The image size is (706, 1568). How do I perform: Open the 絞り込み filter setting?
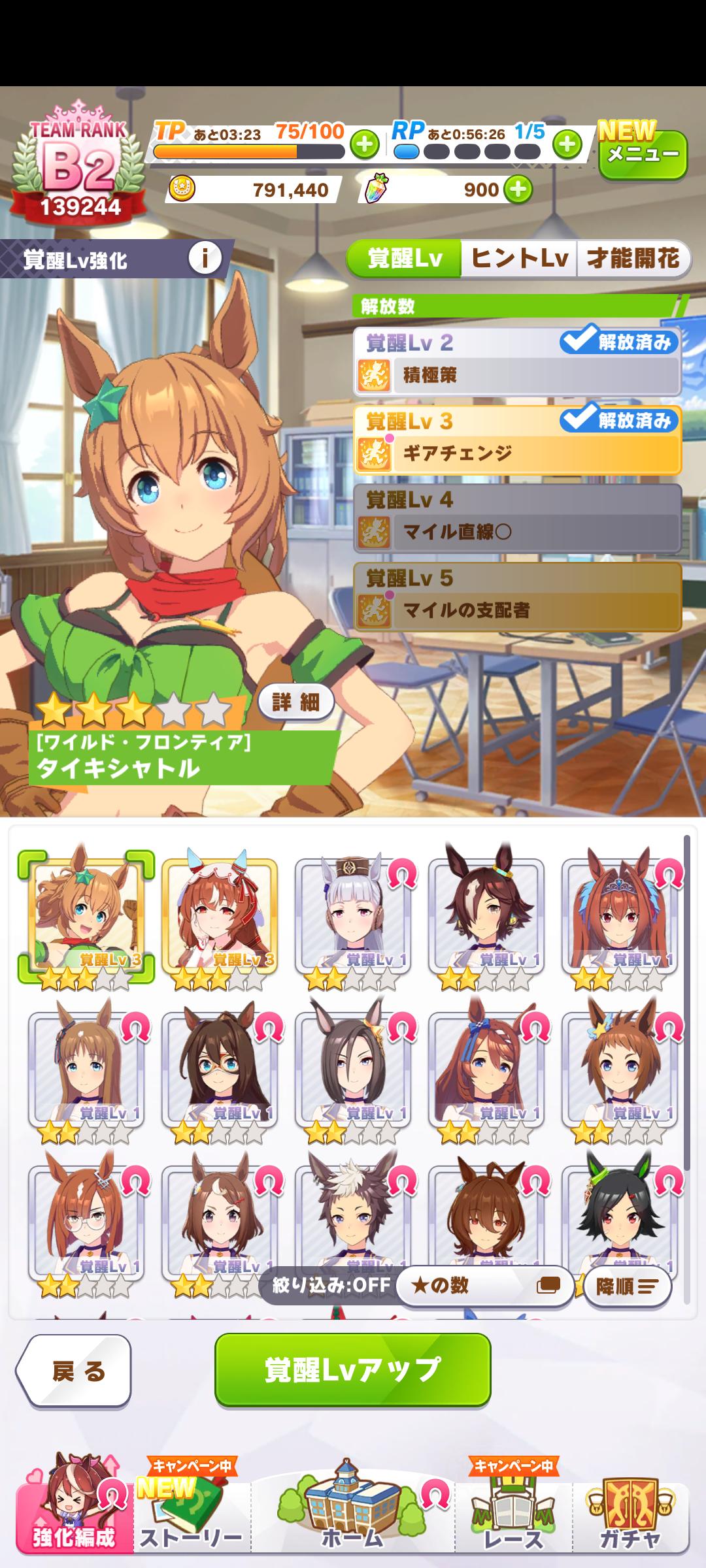point(331,1285)
